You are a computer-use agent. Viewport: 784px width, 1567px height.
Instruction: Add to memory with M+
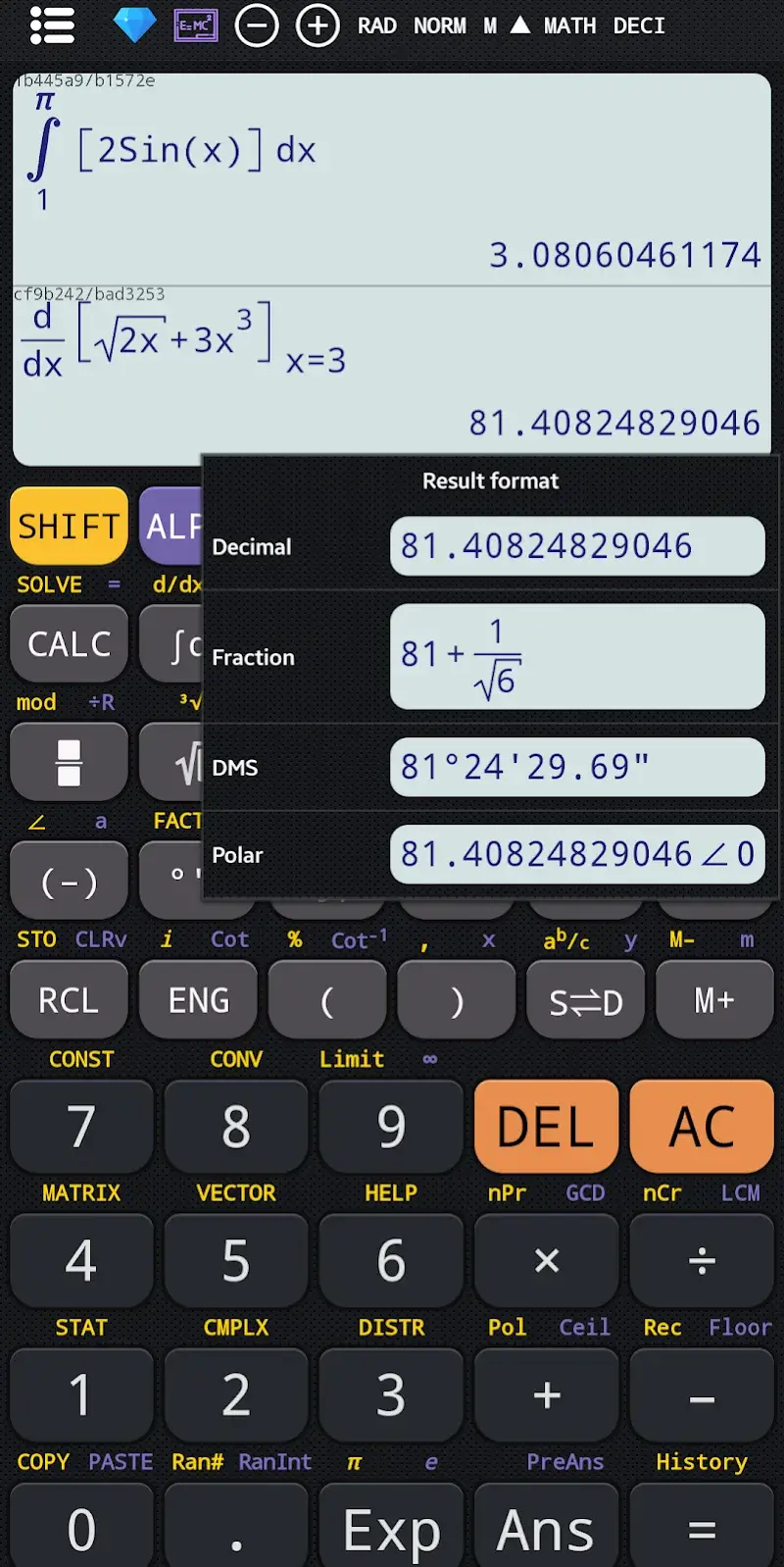(714, 1000)
